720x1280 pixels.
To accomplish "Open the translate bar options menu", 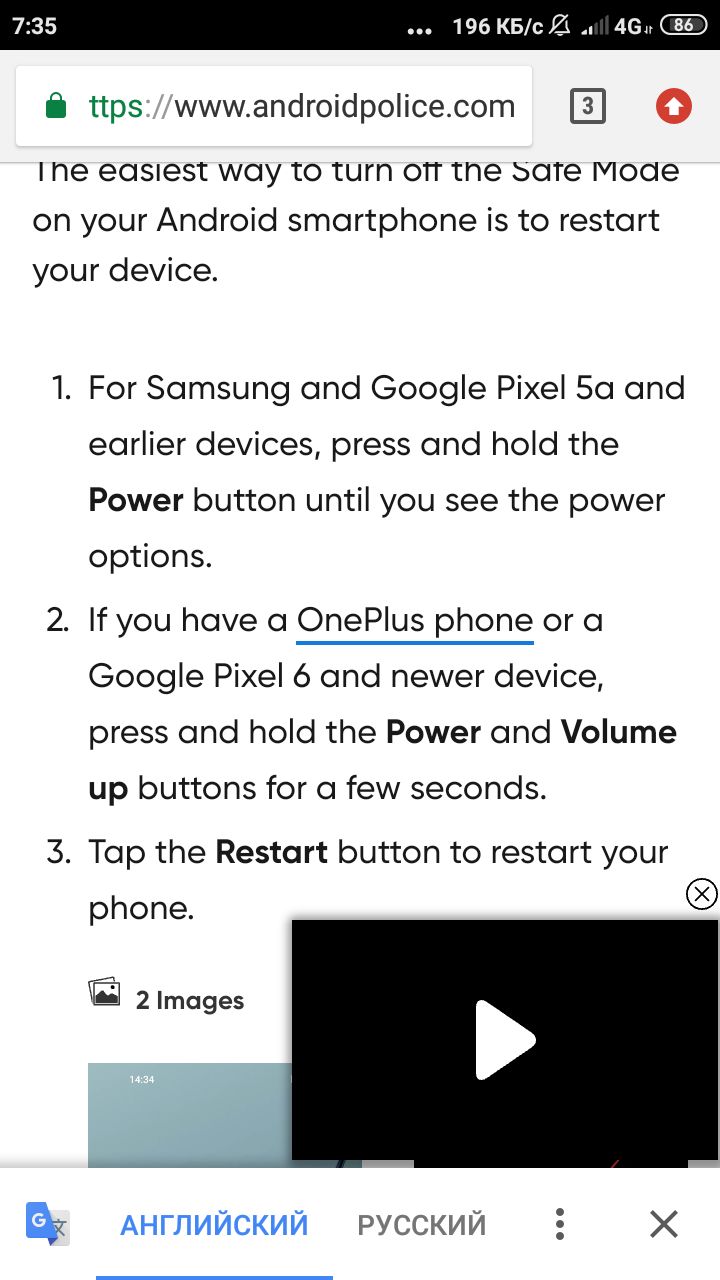I will 560,1224.
